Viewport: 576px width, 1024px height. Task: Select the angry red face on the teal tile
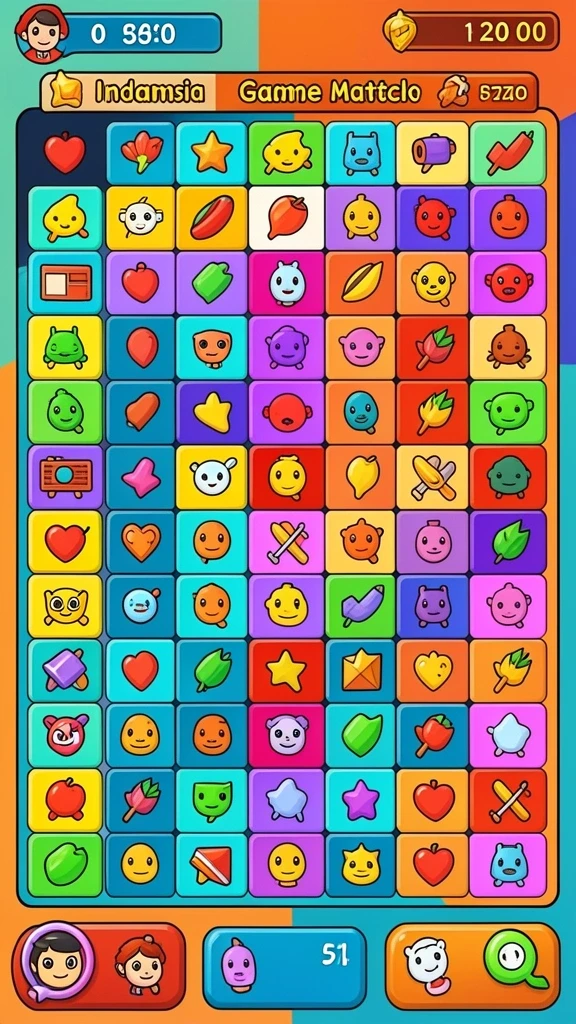coord(65,735)
